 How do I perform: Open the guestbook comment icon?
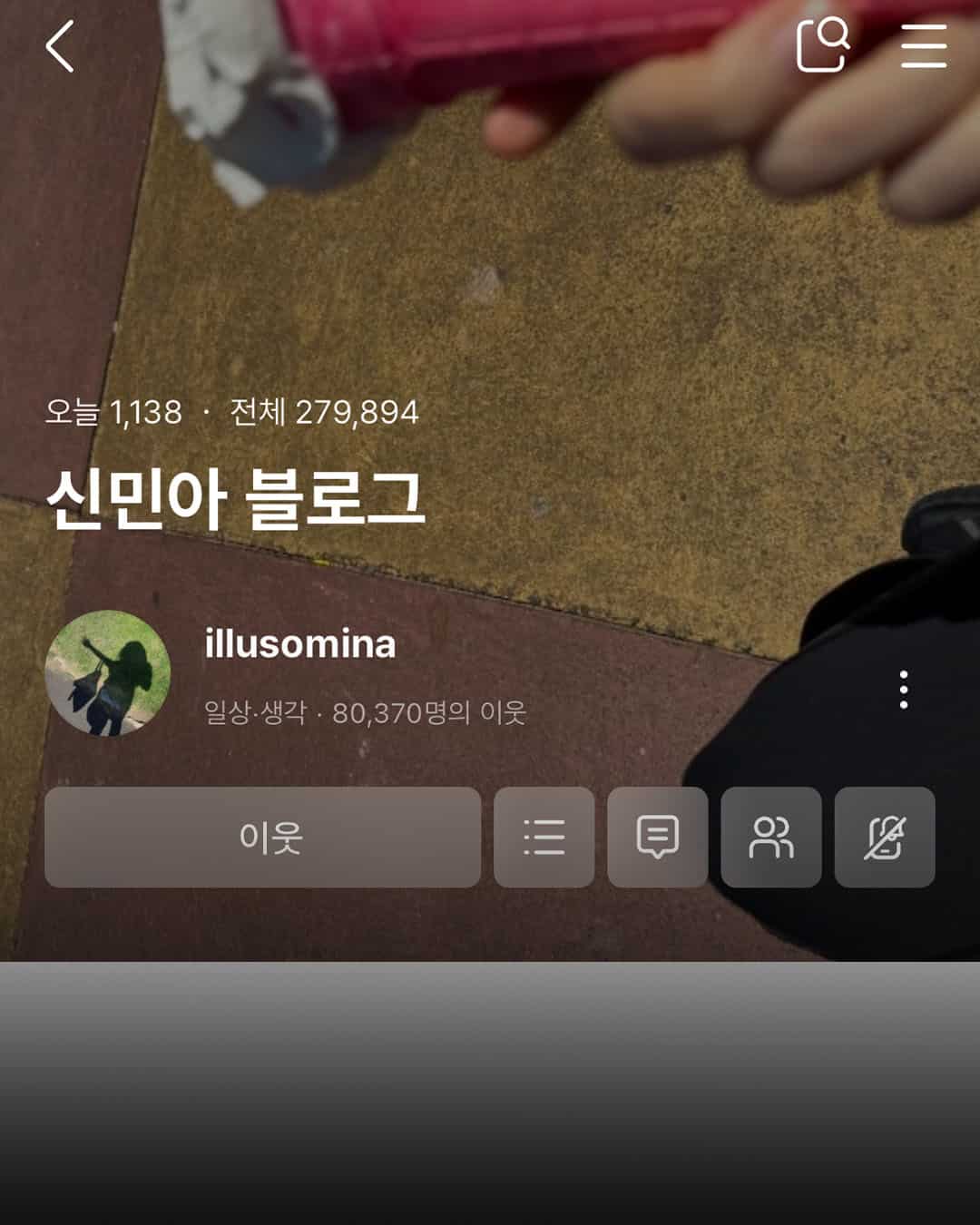tap(658, 837)
